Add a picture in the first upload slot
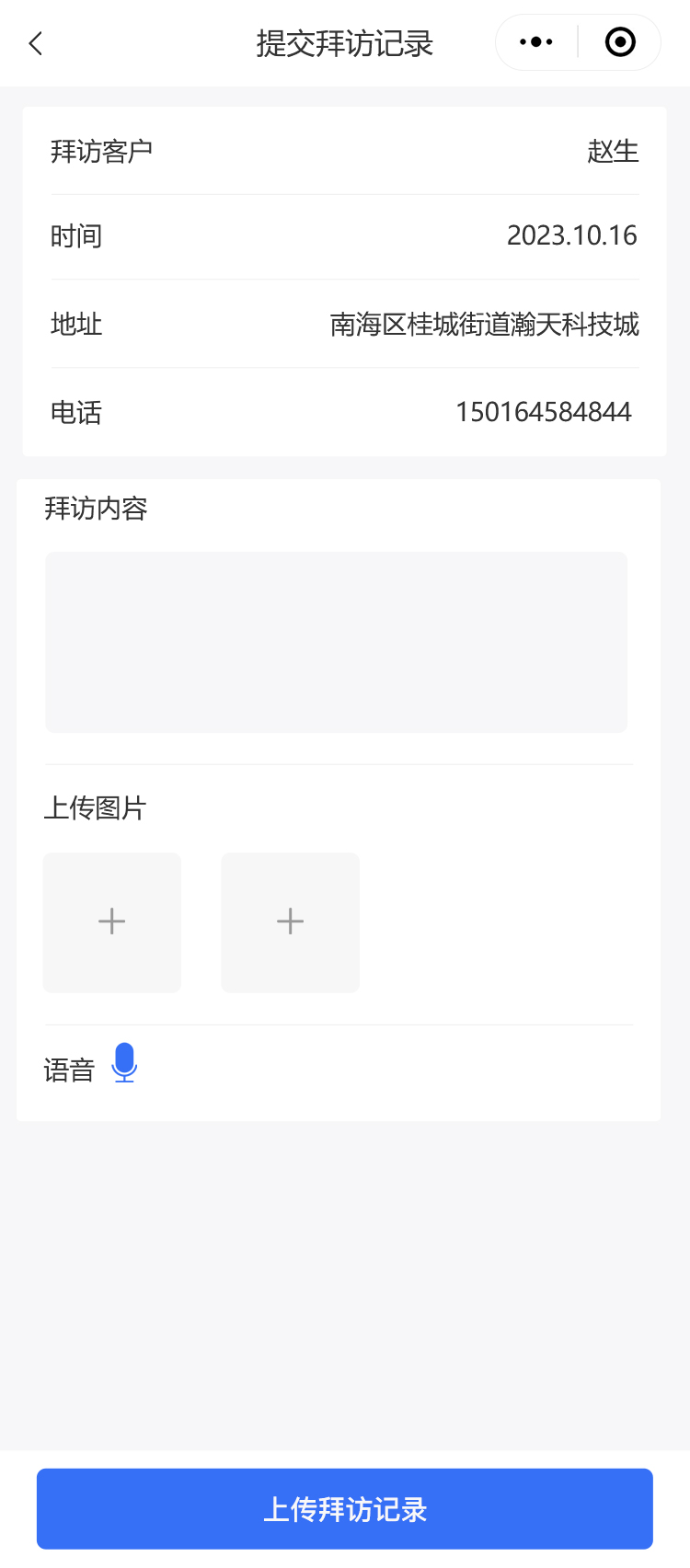The image size is (690, 1568). click(111, 921)
